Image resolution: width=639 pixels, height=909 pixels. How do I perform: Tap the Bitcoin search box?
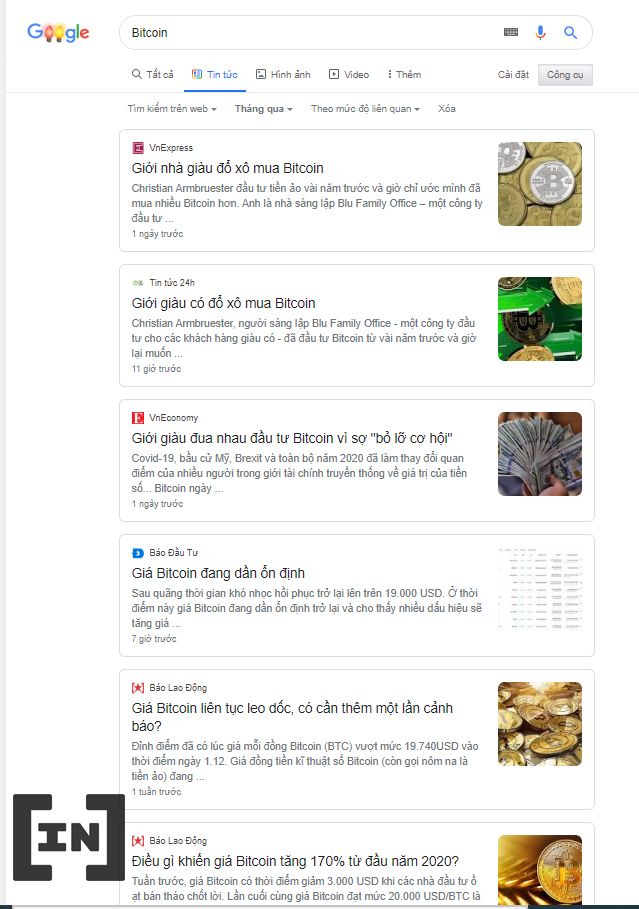point(300,32)
